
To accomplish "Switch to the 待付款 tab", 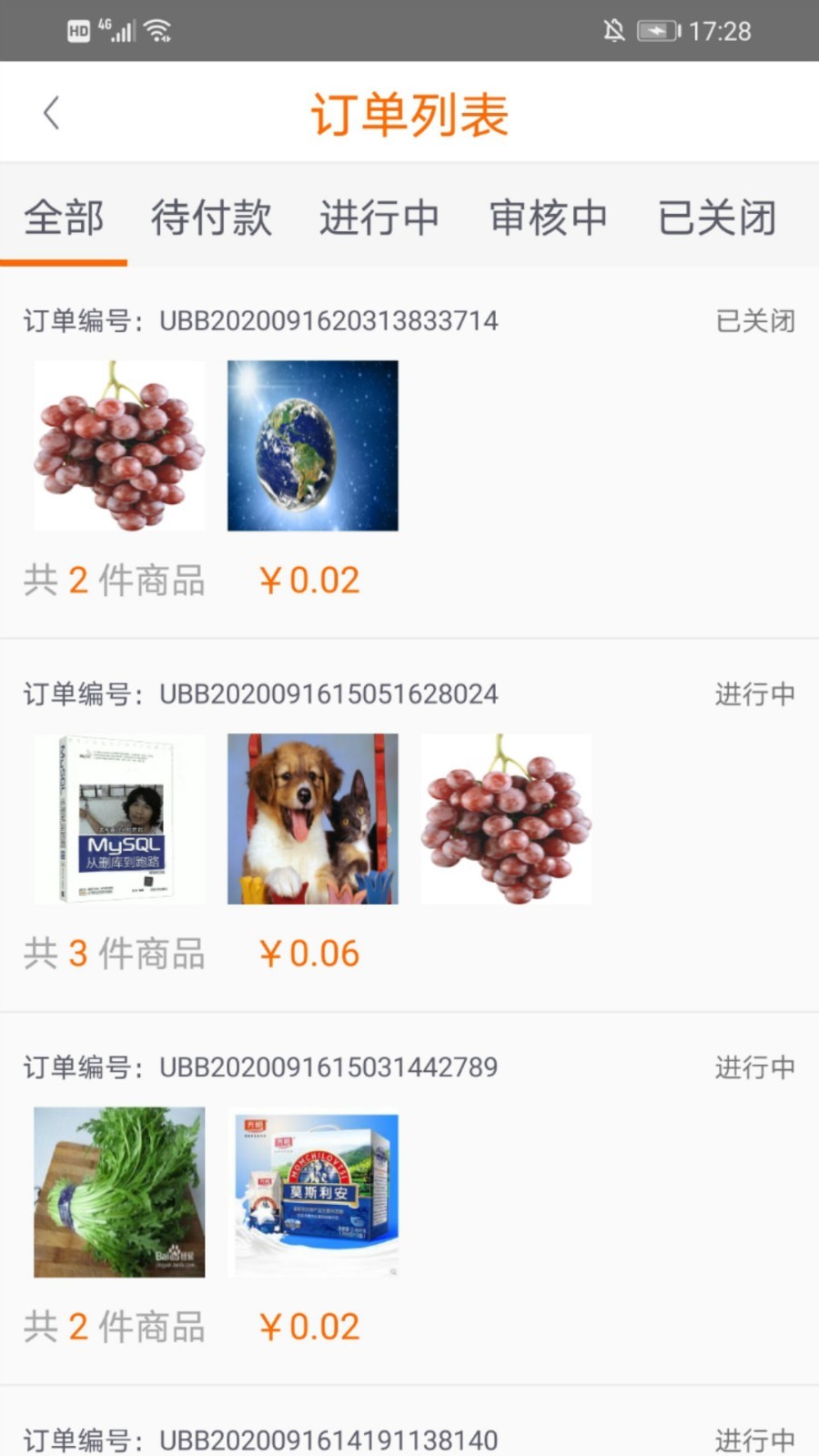I will point(211,218).
